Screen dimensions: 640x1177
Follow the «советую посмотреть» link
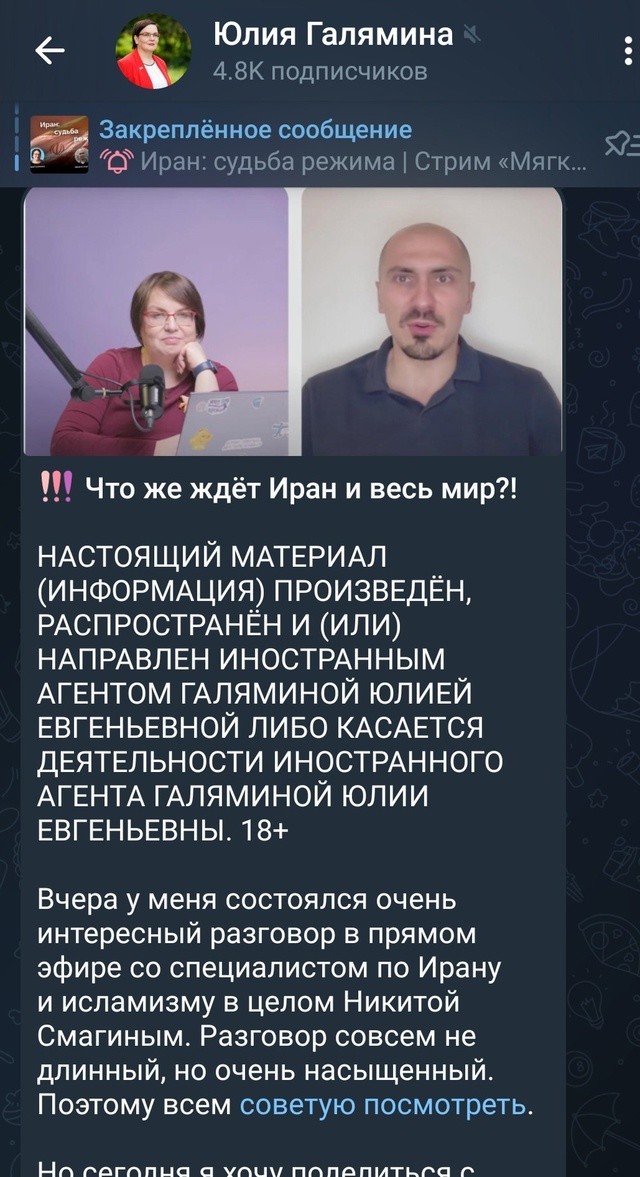pyautogui.click(x=382, y=1105)
